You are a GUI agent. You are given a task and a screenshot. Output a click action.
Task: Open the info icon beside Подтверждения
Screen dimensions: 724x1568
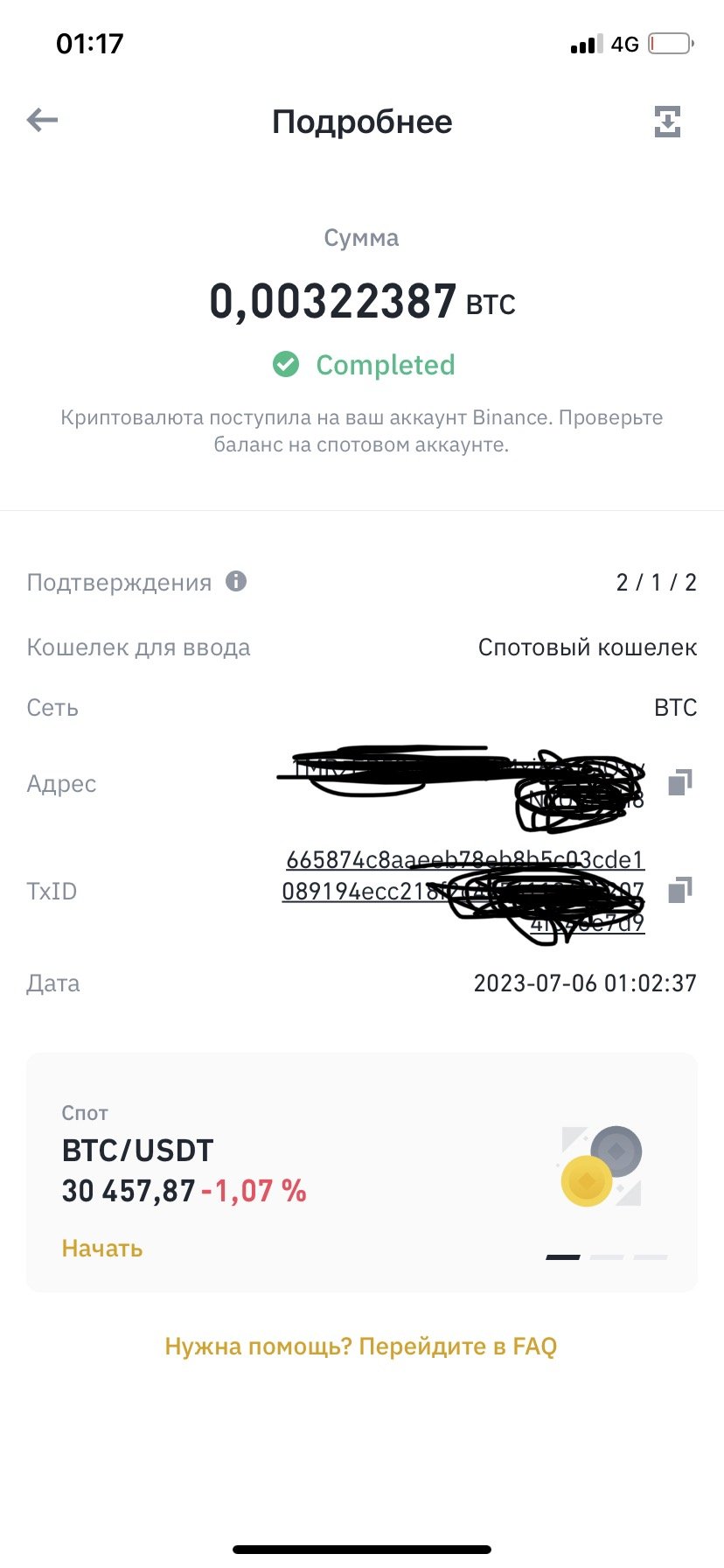click(236, 581)
